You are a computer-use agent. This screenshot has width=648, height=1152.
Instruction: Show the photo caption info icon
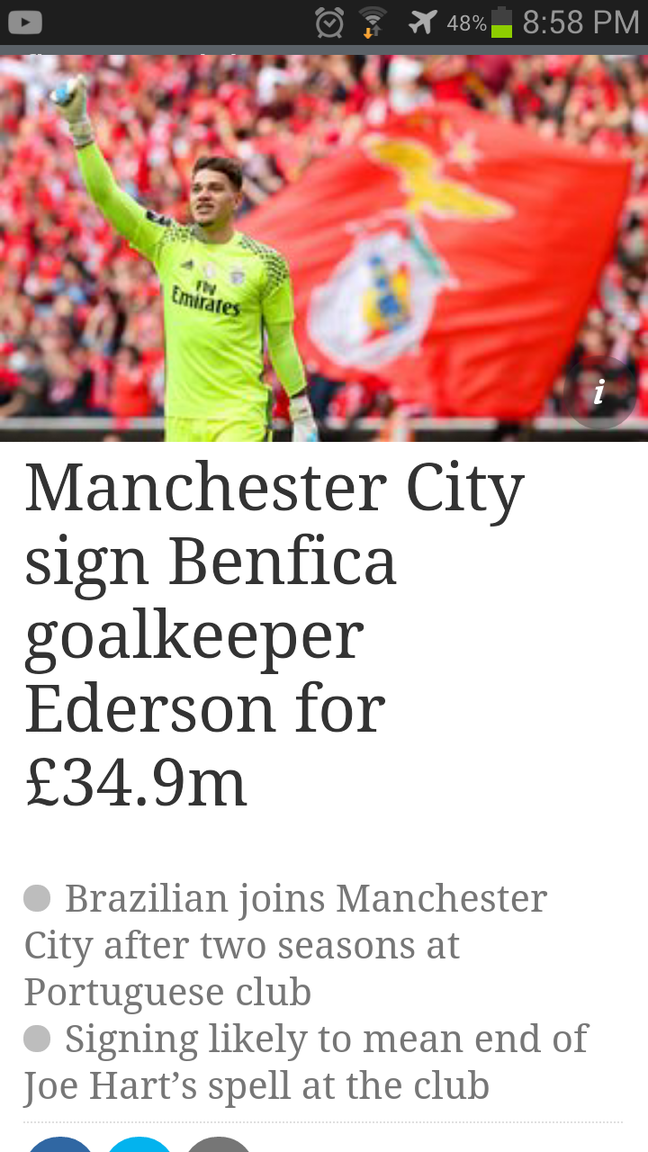600,393
